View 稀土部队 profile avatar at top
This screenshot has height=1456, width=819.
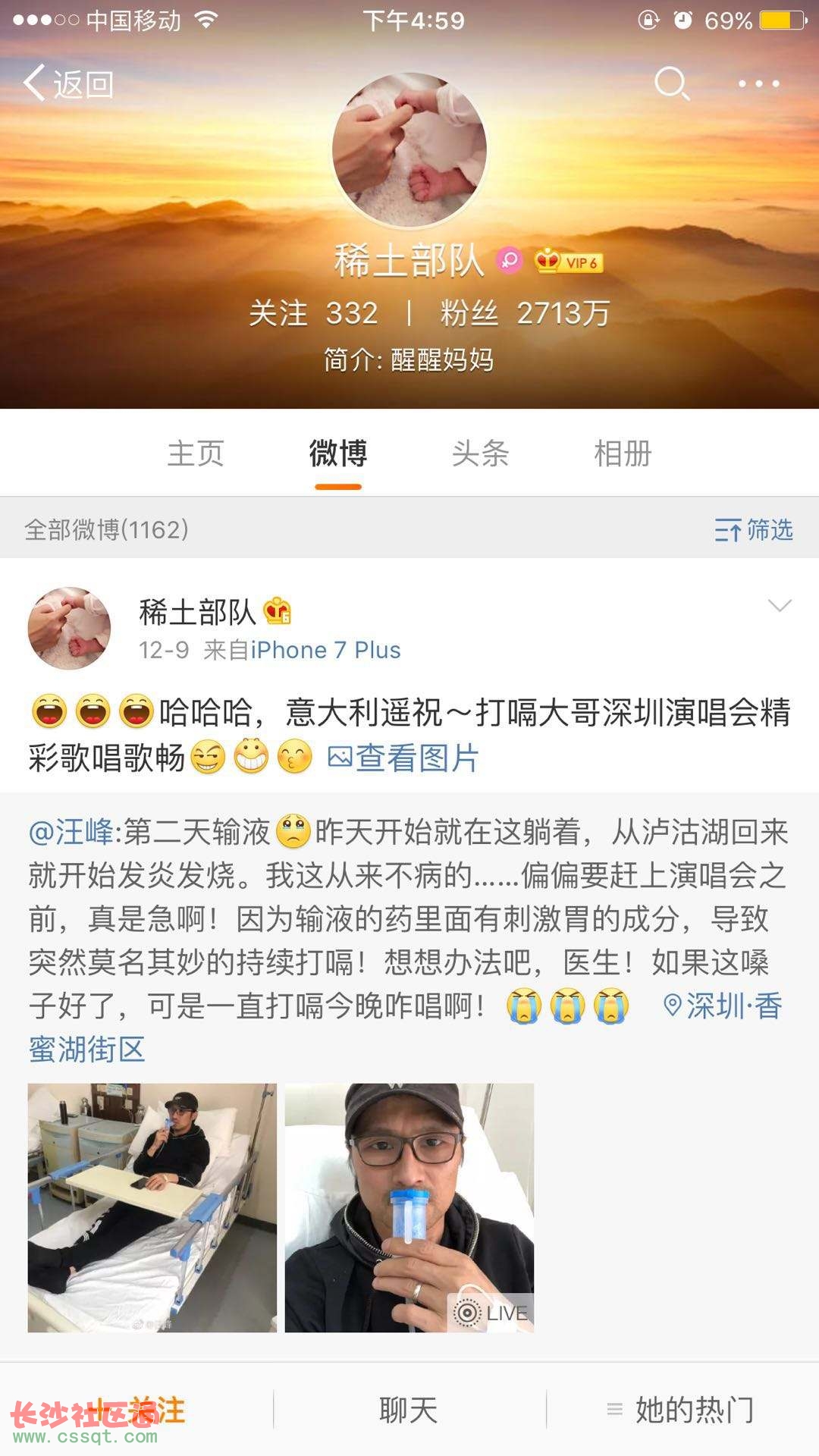click(409, 150)
